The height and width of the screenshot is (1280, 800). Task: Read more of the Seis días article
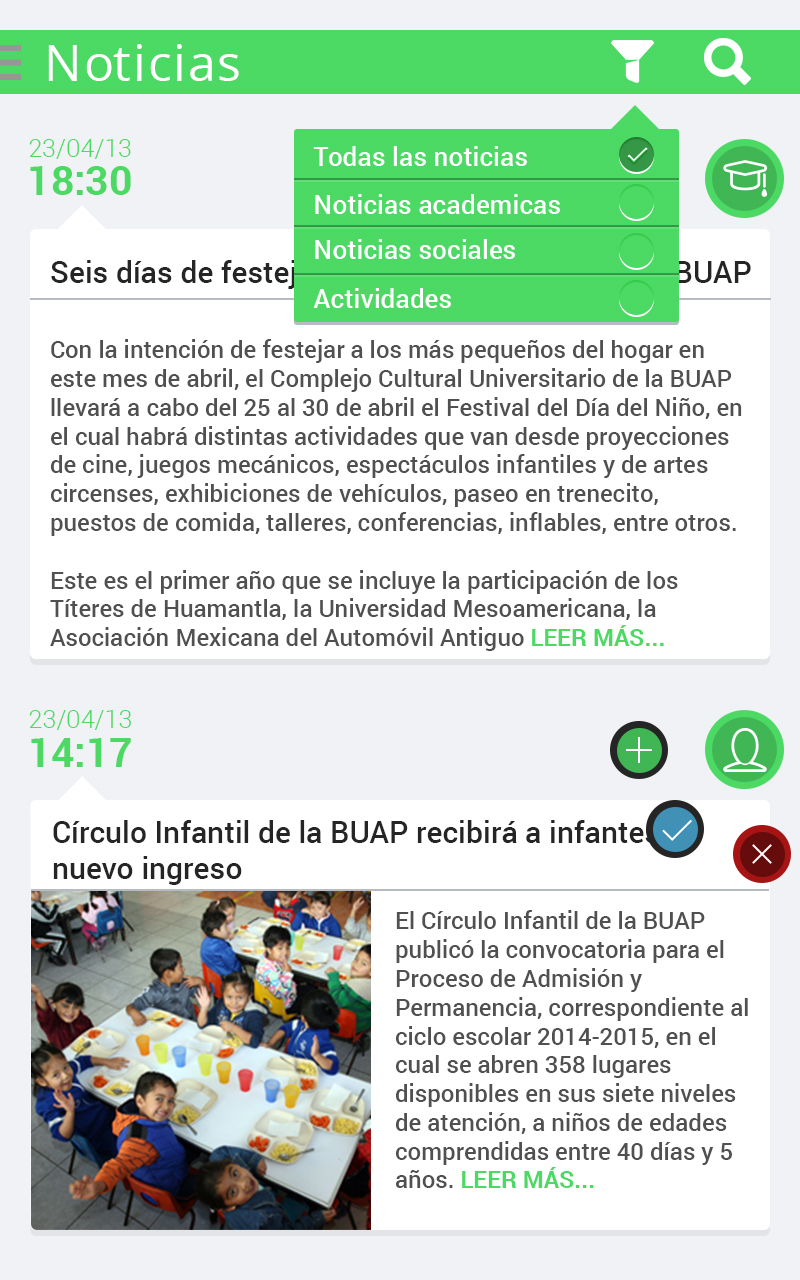tap(597, 638)
